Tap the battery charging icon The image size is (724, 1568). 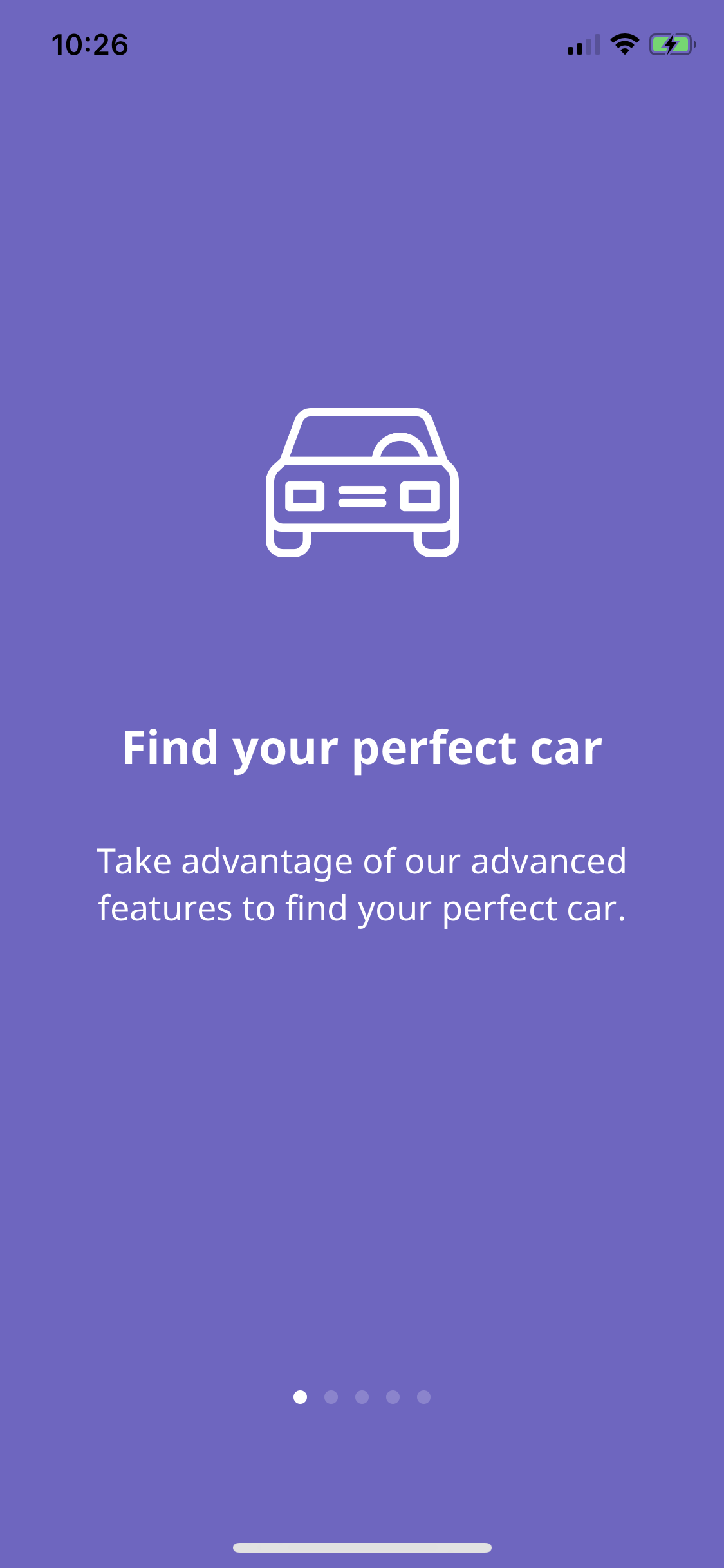pos(672,44)
